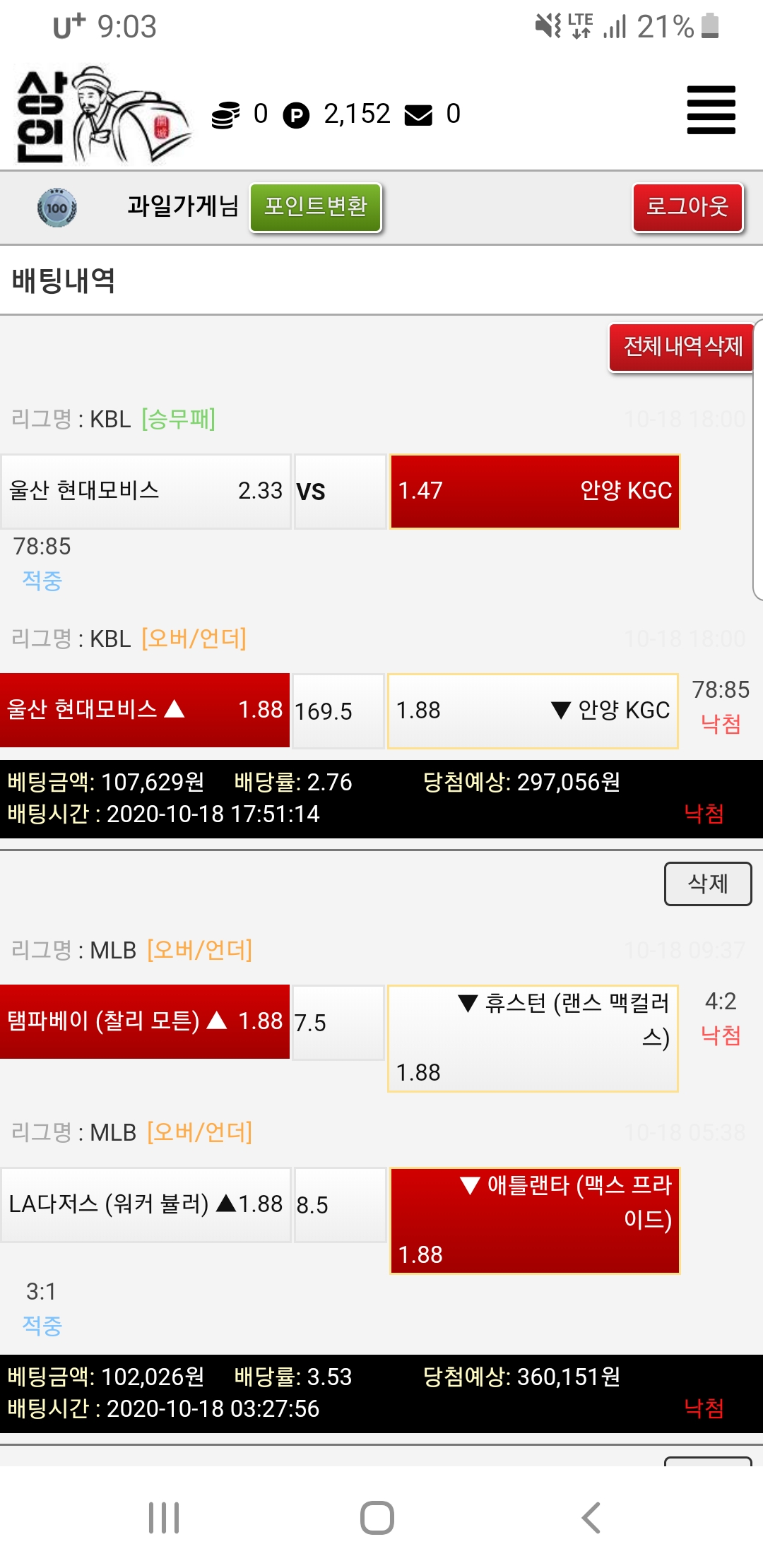Open the messages envelope icon
Viewport: 763px width, 1568px height.
coord(418,114)
